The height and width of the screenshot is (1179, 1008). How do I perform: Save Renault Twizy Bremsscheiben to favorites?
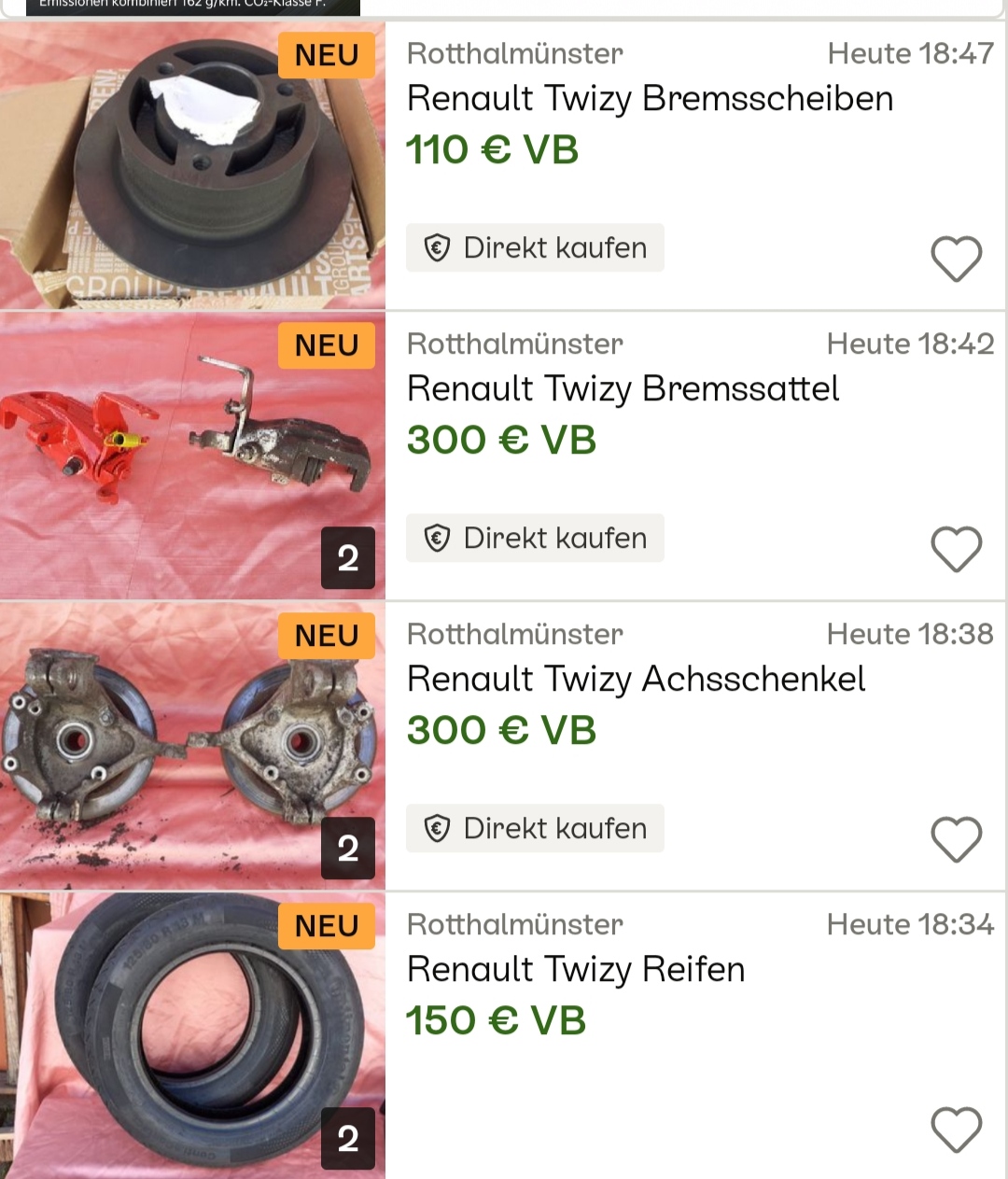(x=957, y=258)
